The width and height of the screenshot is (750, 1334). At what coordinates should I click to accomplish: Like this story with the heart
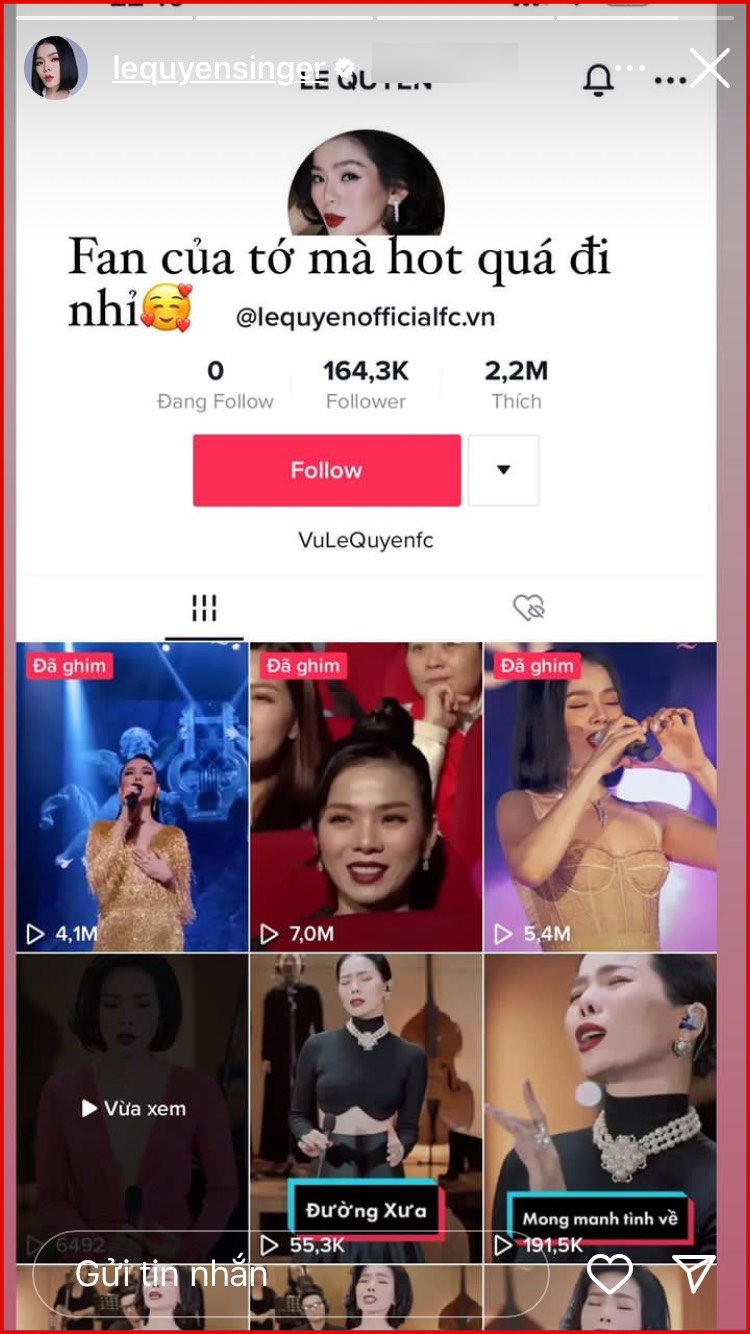(610, 1274)
